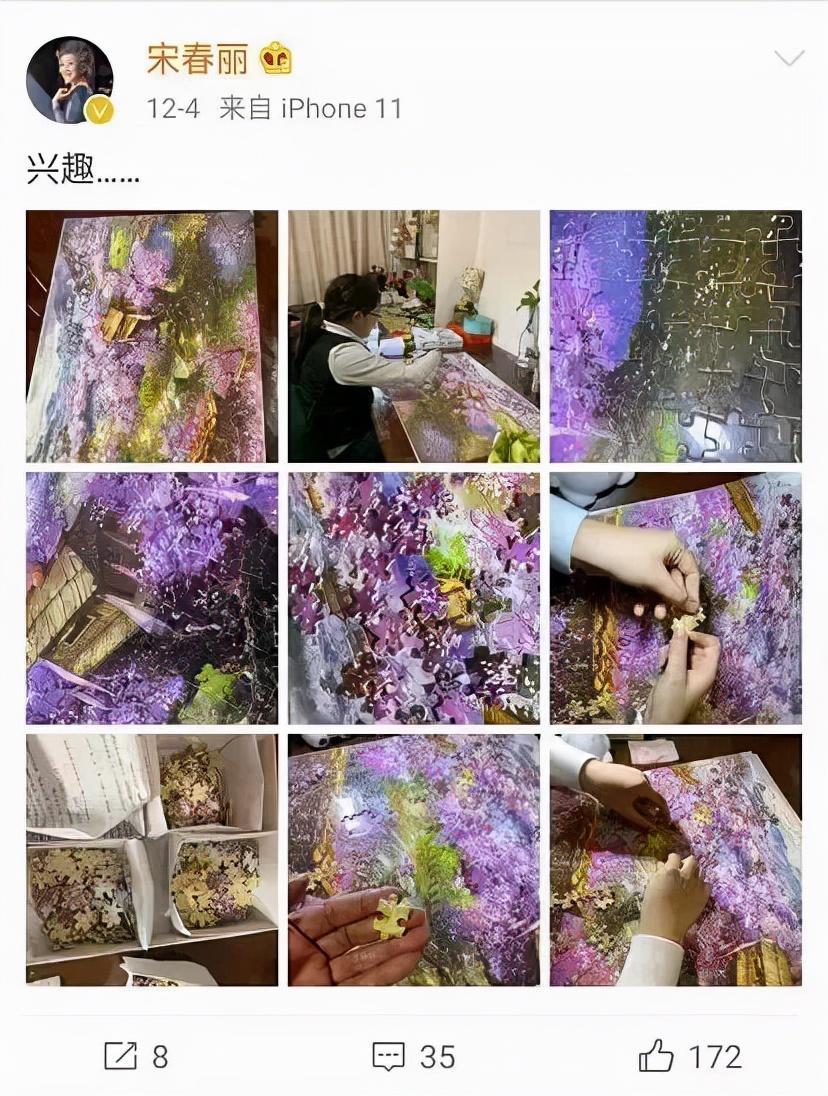Open center photo of loose purple puzzle pieces
This screenshot has width=828, height=1096.
click(x=414, y=598)
